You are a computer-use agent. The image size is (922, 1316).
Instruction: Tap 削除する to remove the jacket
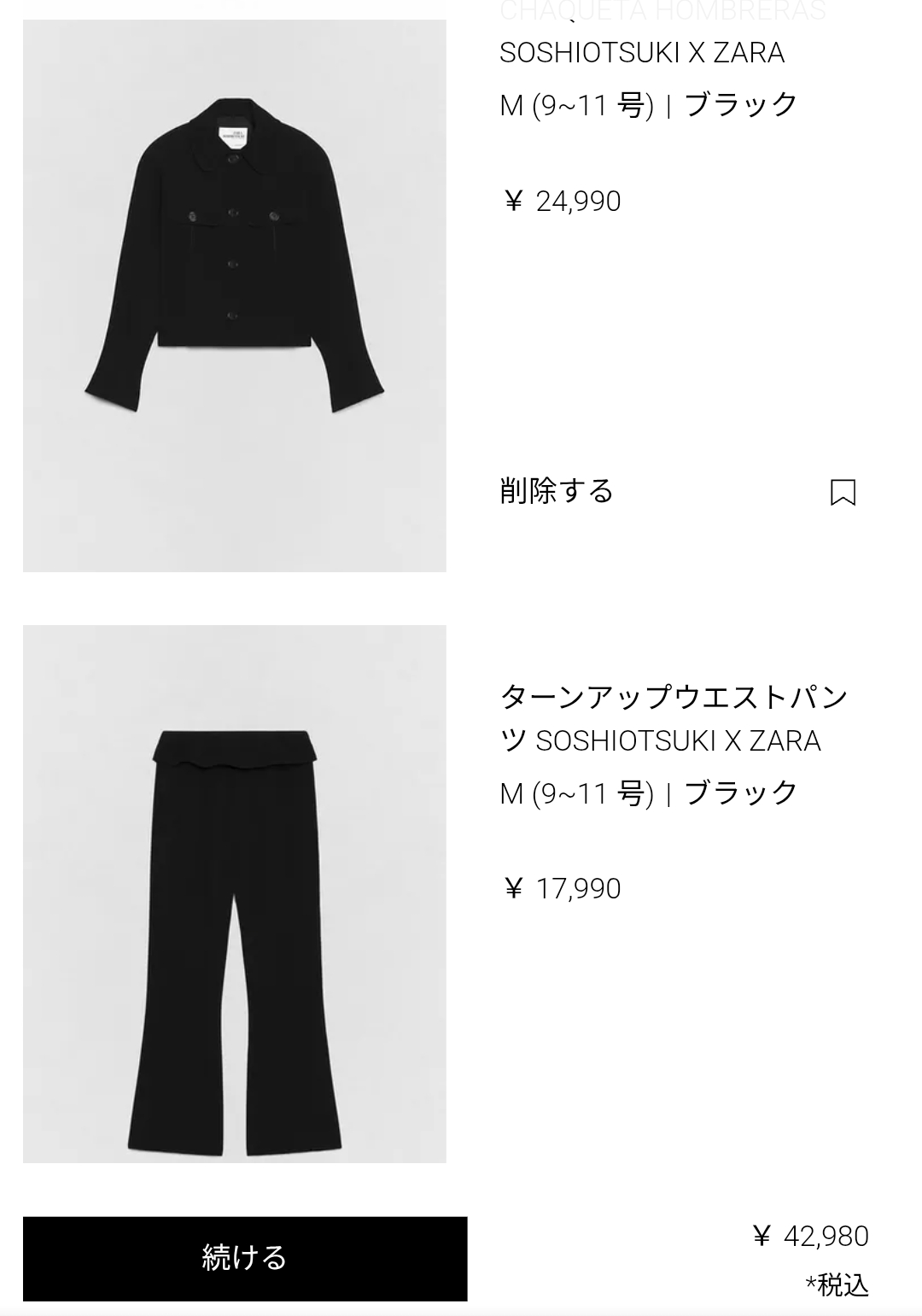pyautogui.click(x=557, y=491)
